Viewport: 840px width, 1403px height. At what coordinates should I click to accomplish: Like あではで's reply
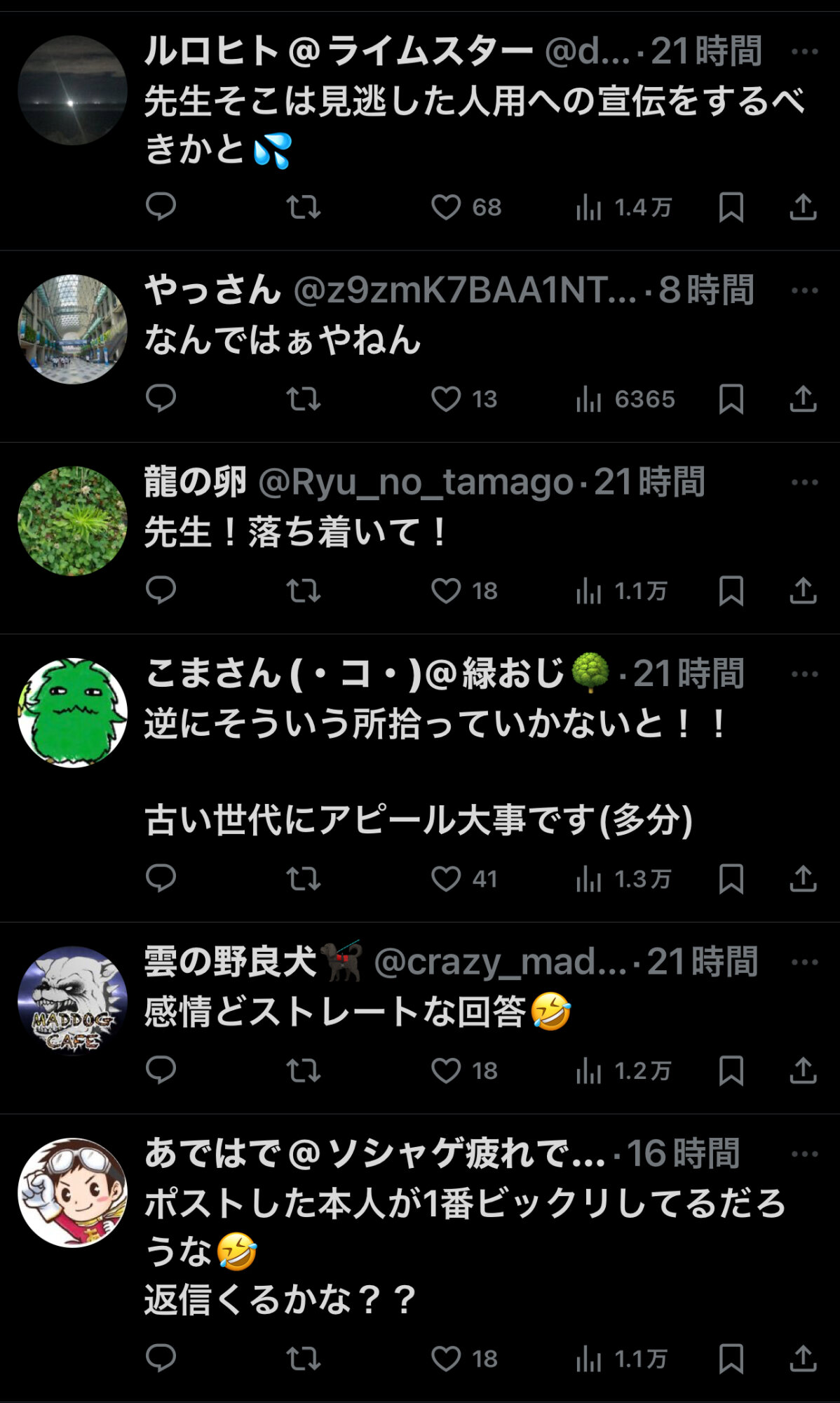click(446, 1359)
